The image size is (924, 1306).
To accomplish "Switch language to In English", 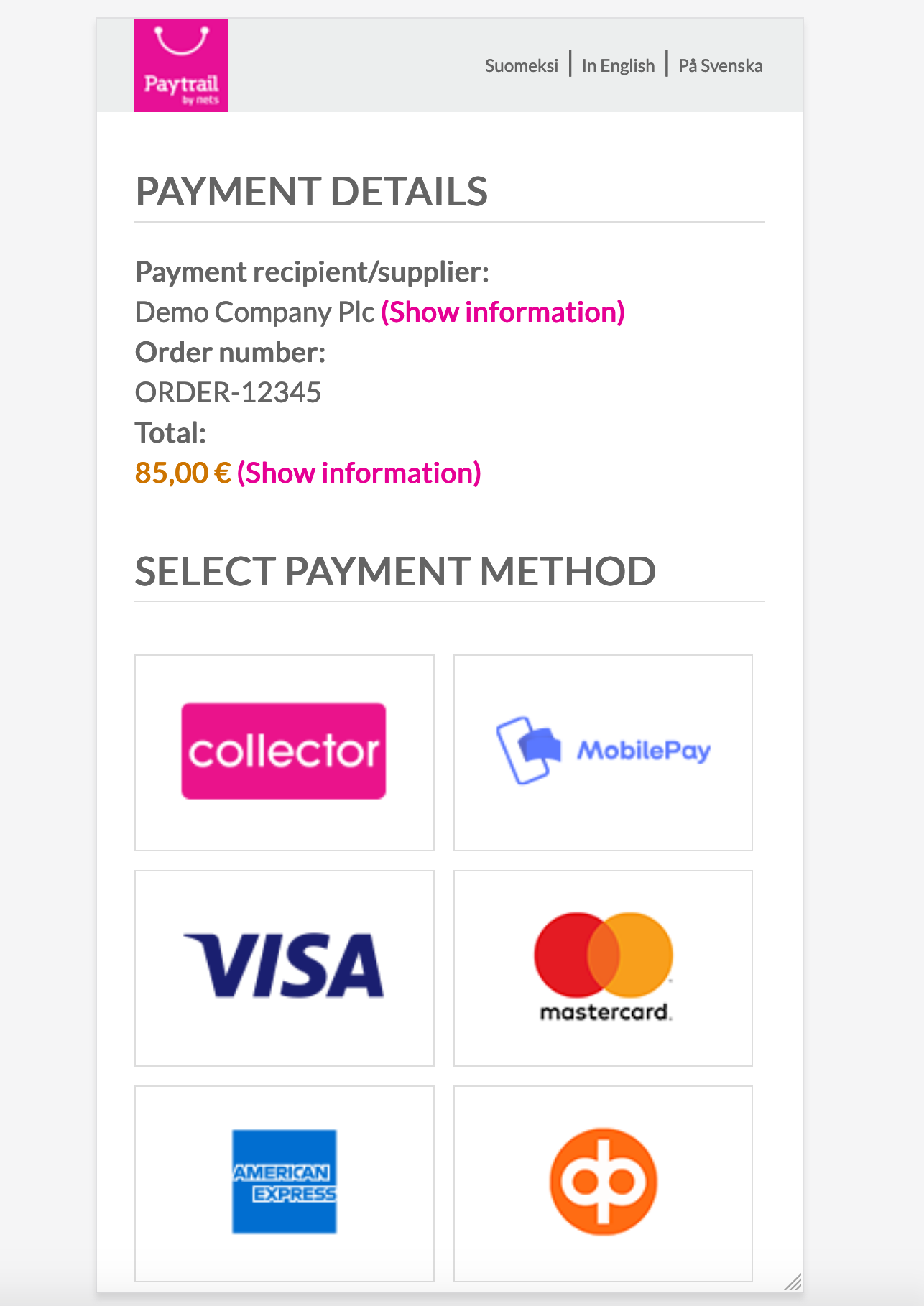I will [x=618, y=65].
